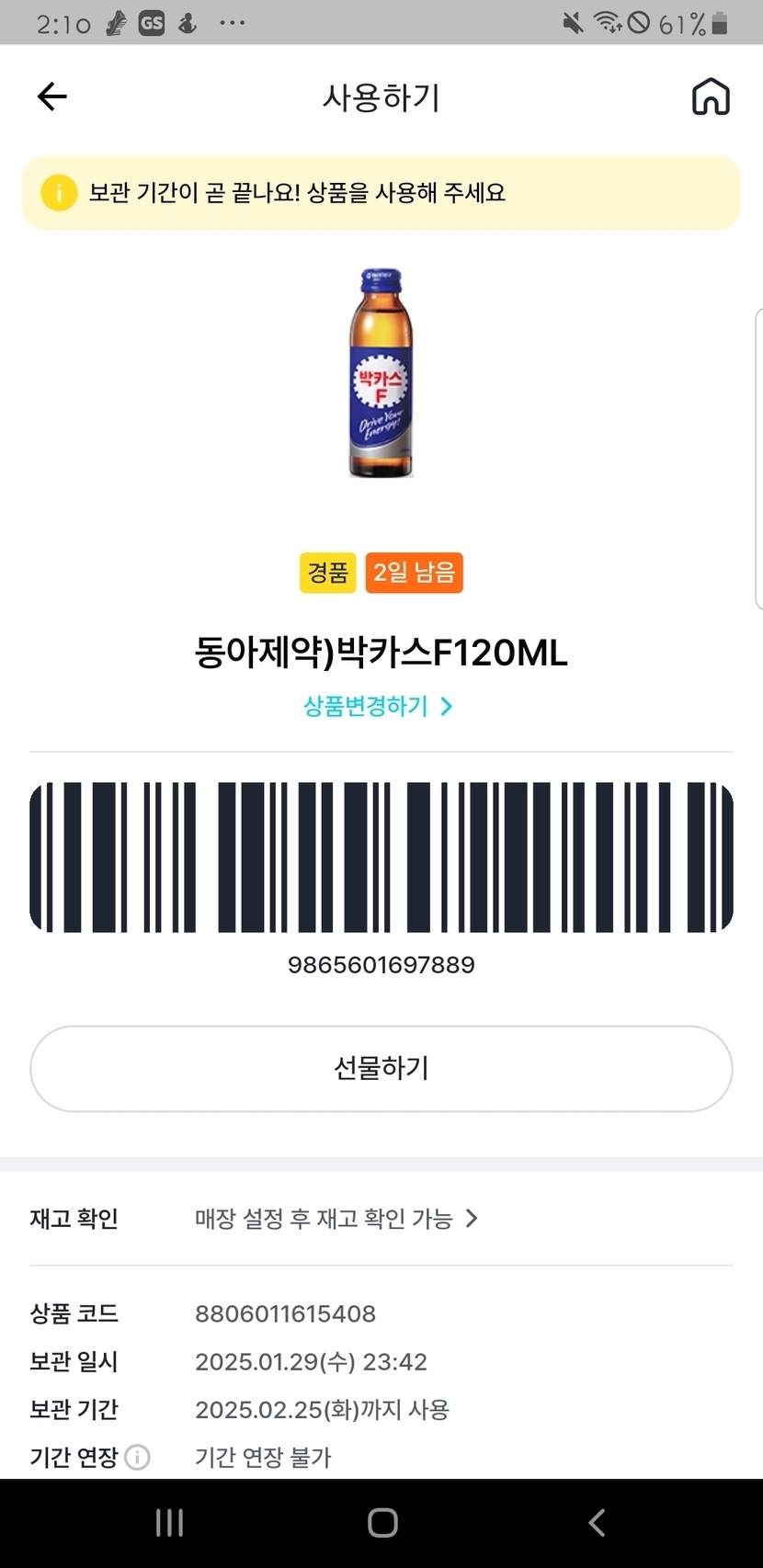Viewport: 763px width, 1568px height.
Task: Enlarge the barcode
Action: (x=381, y=857)
